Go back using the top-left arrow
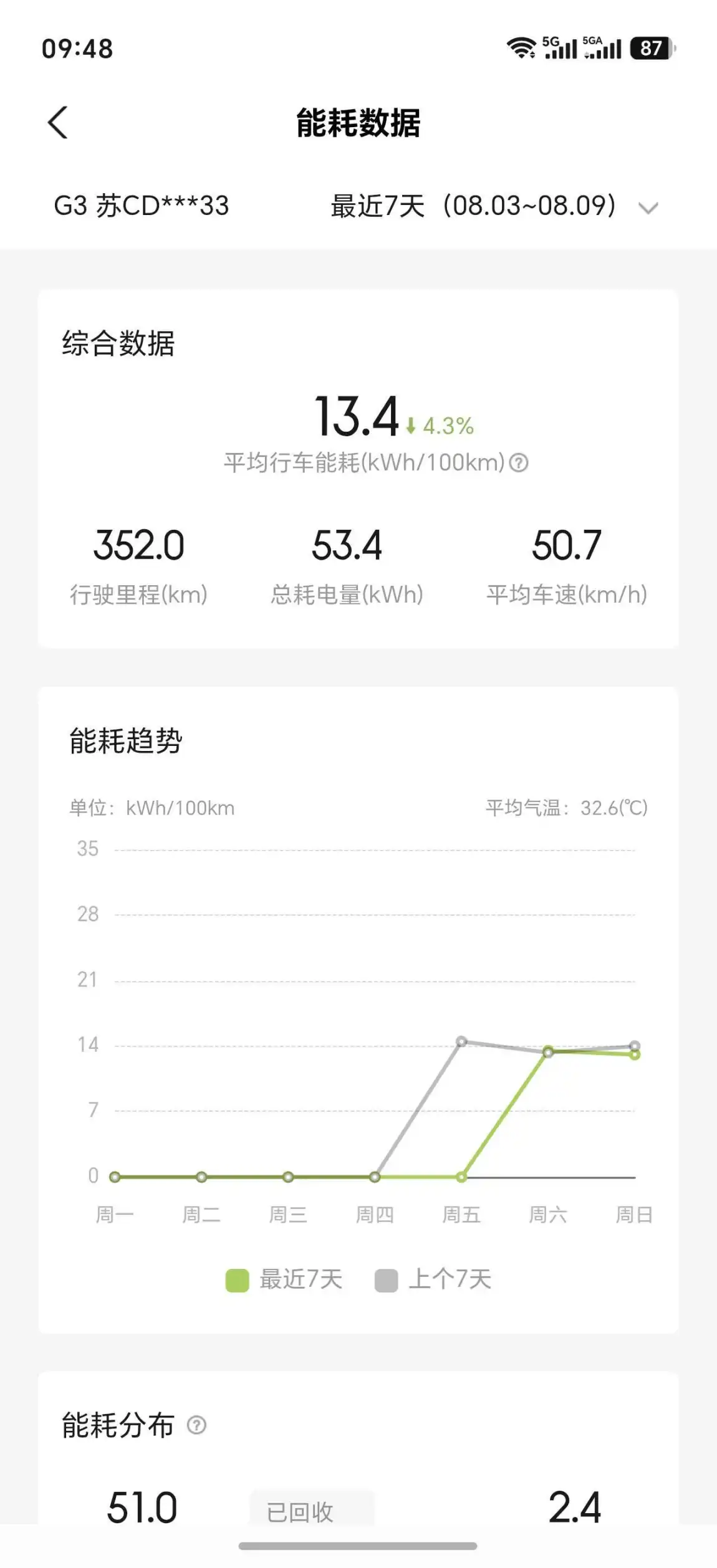717x1568 pixels. tap(58, 122)
